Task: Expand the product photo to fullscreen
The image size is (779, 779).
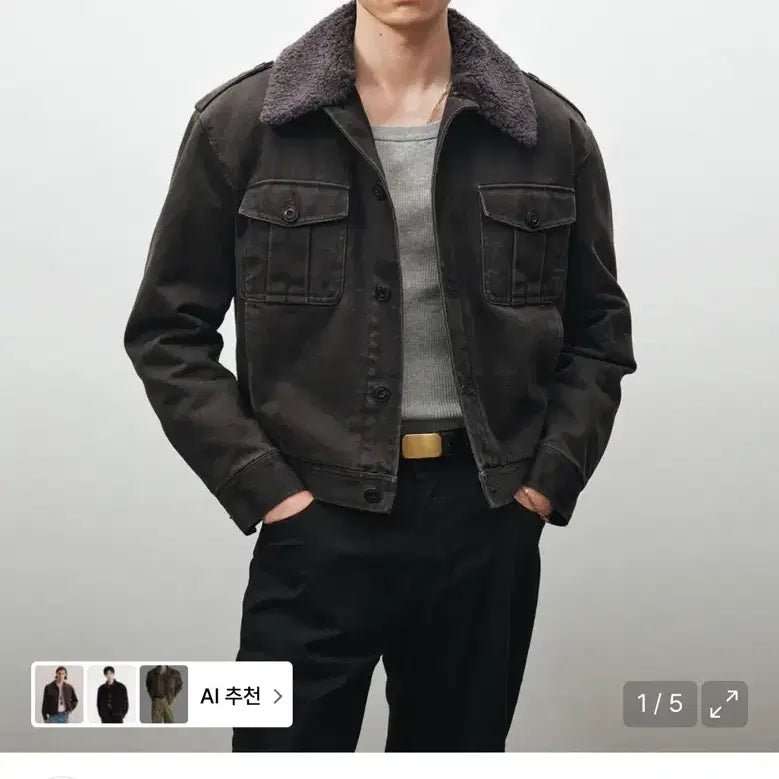Action: tap(723, 703)
